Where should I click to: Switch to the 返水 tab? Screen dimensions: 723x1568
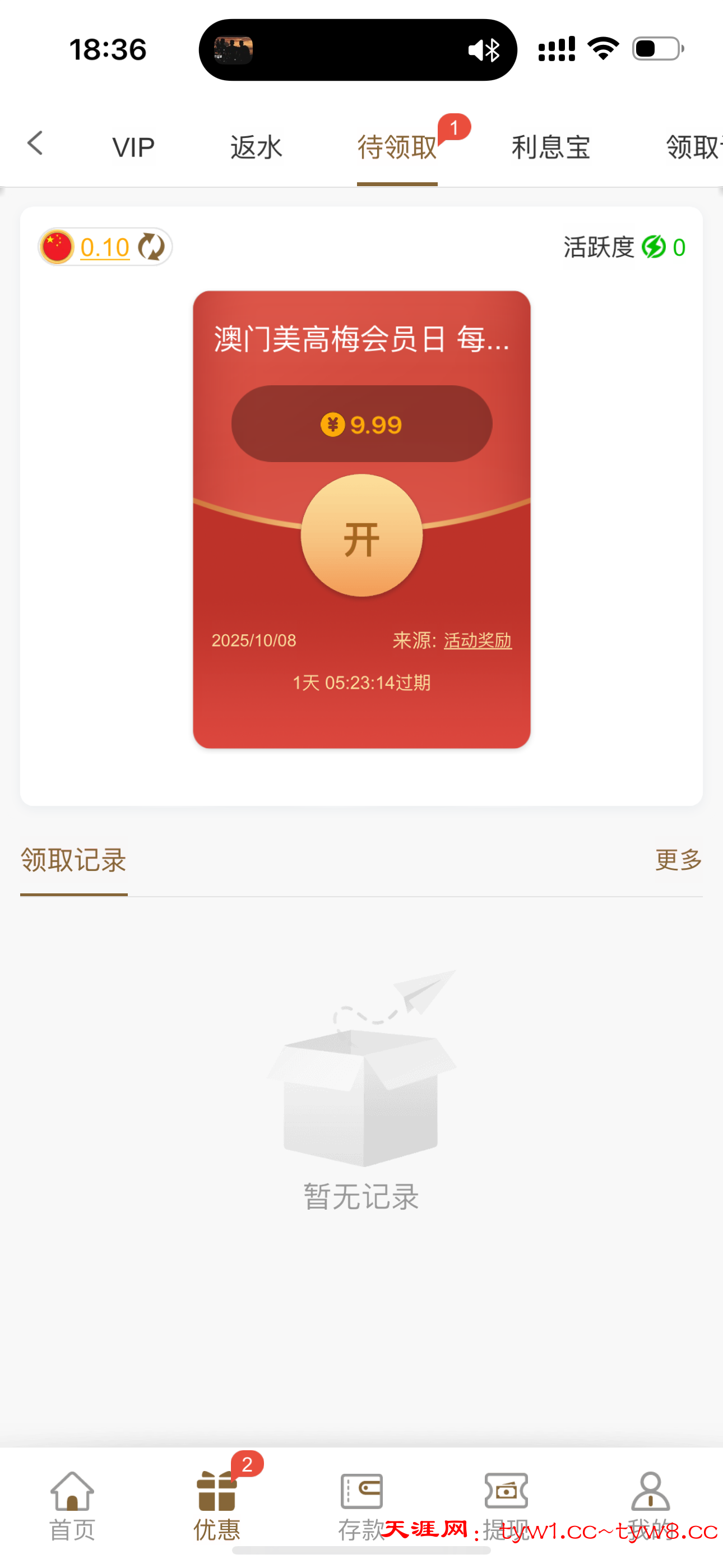click(256, 147)
